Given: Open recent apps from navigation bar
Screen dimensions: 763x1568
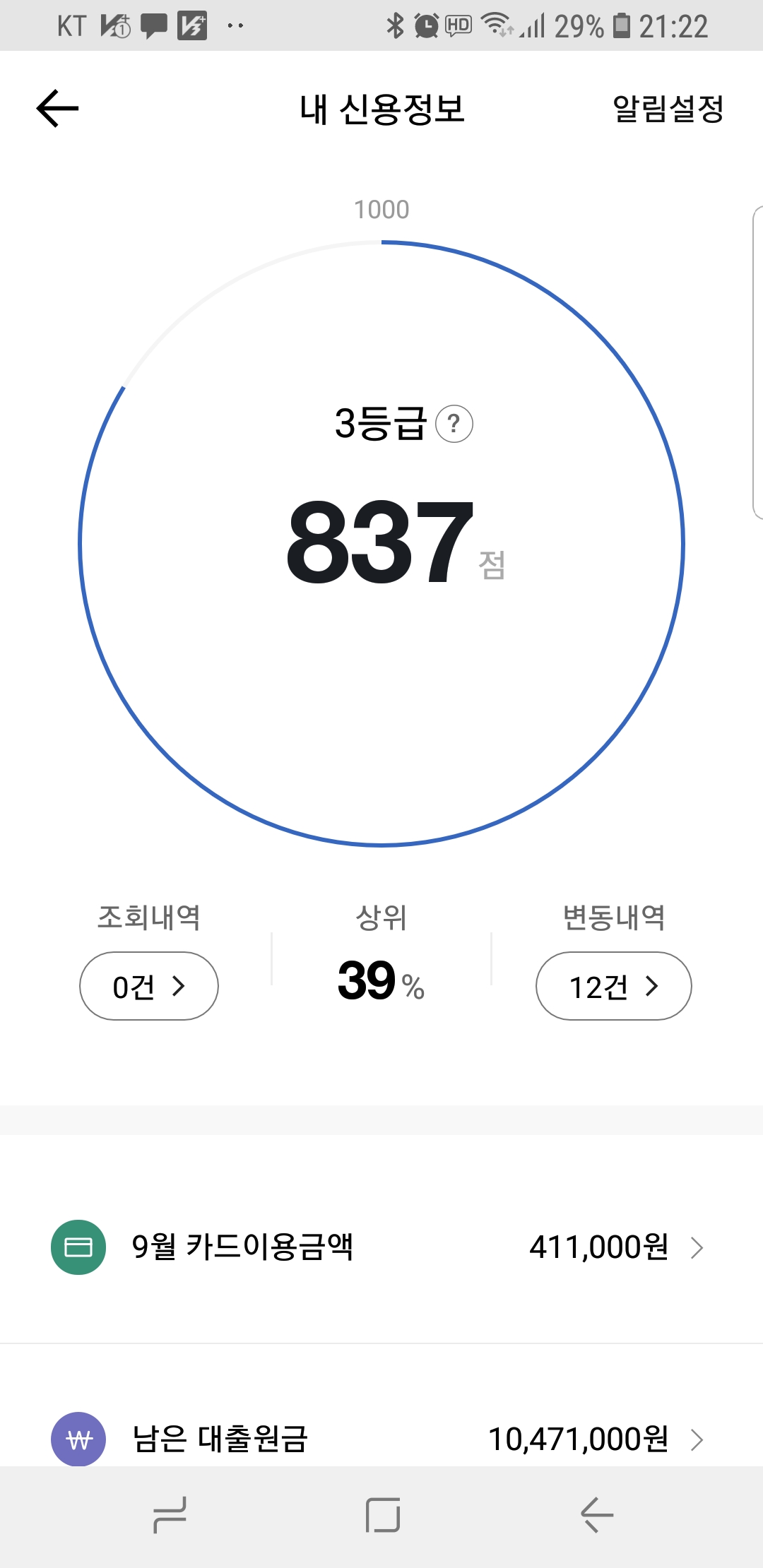Looking at the screenshot, I should tap(170, 1516).
